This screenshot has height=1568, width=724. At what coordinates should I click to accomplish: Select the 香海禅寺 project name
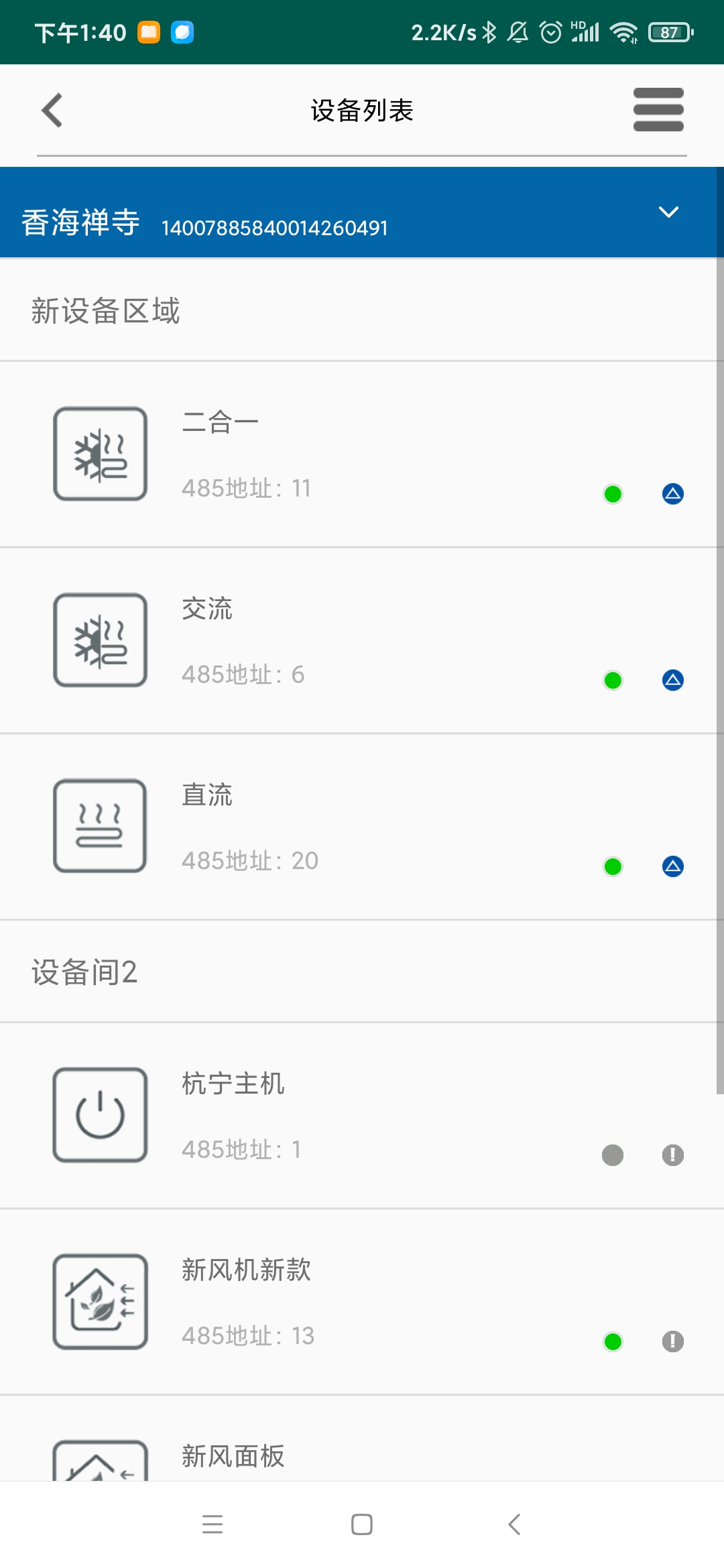[82, 224]
